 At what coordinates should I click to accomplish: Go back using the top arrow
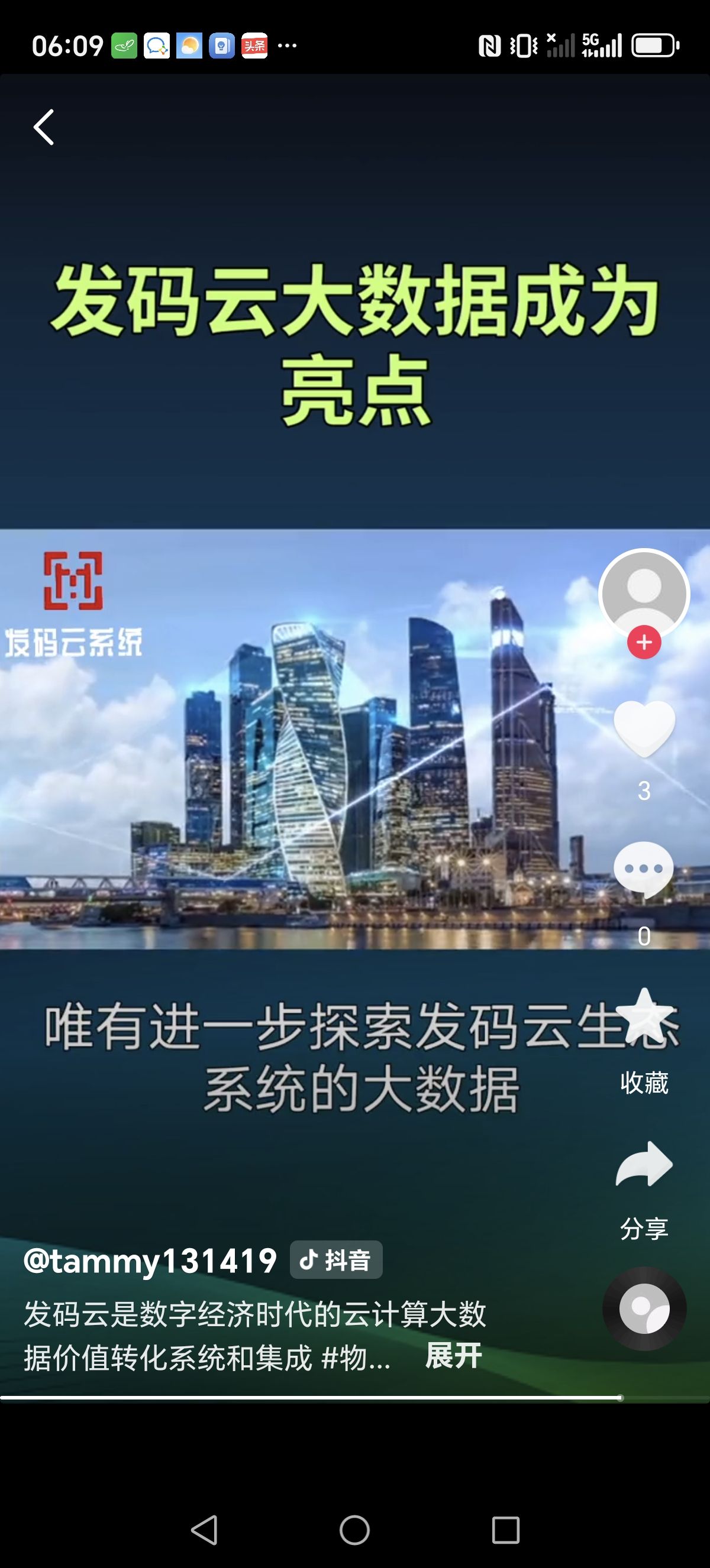[x=44, y=127]
